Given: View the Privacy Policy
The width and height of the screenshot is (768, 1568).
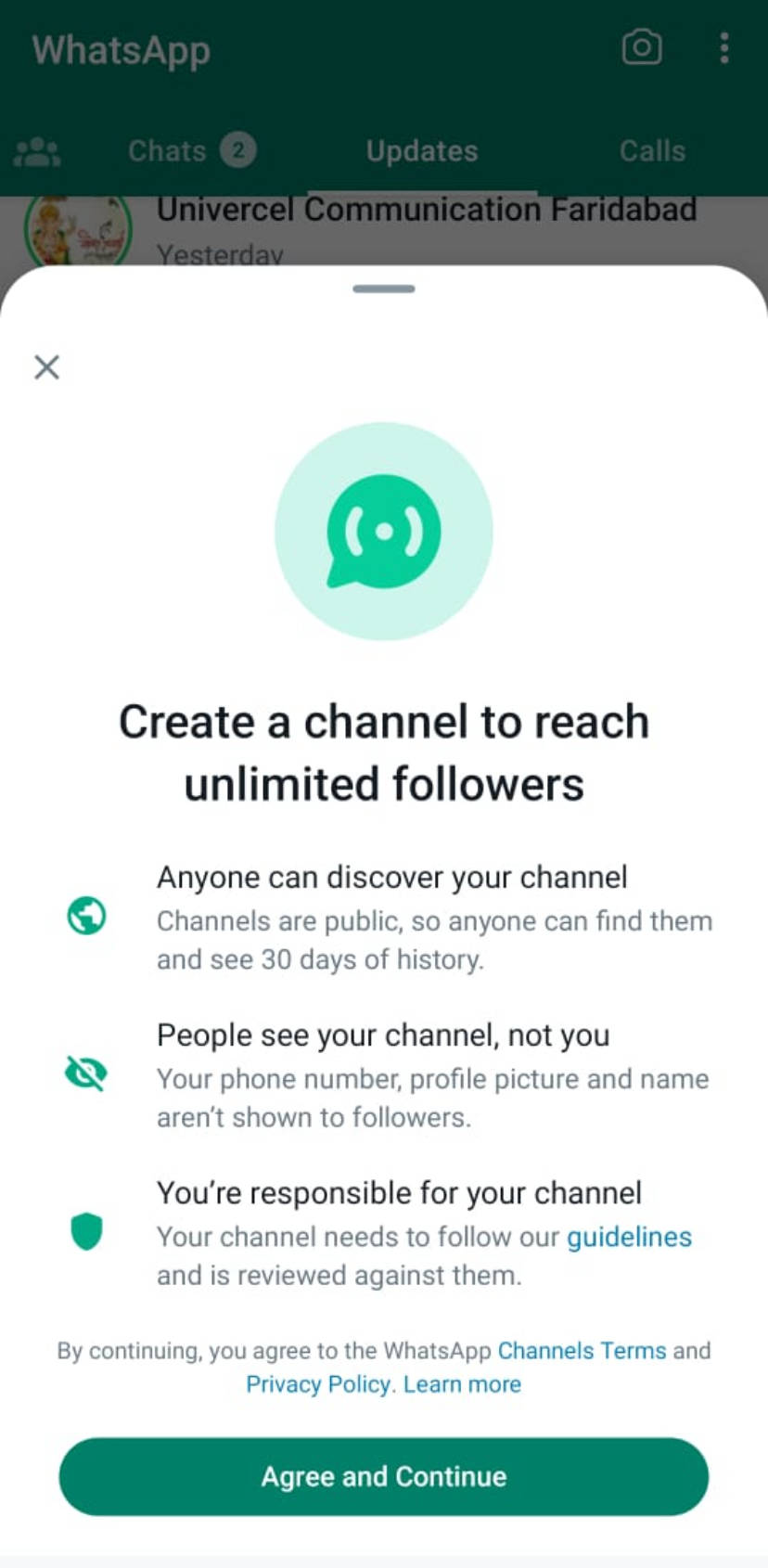Looking at the screenshot, I should (x=317, y=1384).
